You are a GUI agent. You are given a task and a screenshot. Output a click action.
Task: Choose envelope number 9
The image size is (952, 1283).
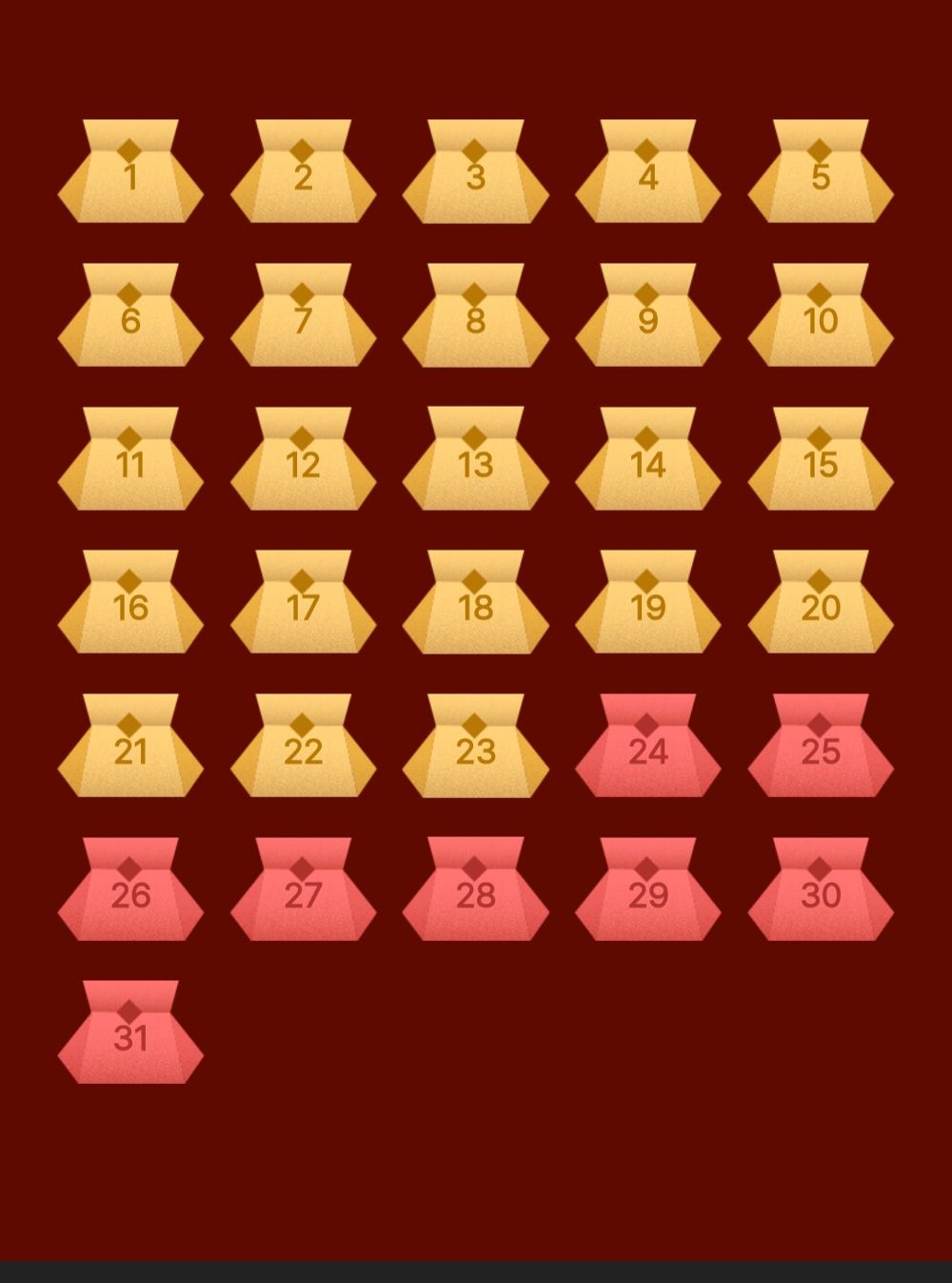647,316
